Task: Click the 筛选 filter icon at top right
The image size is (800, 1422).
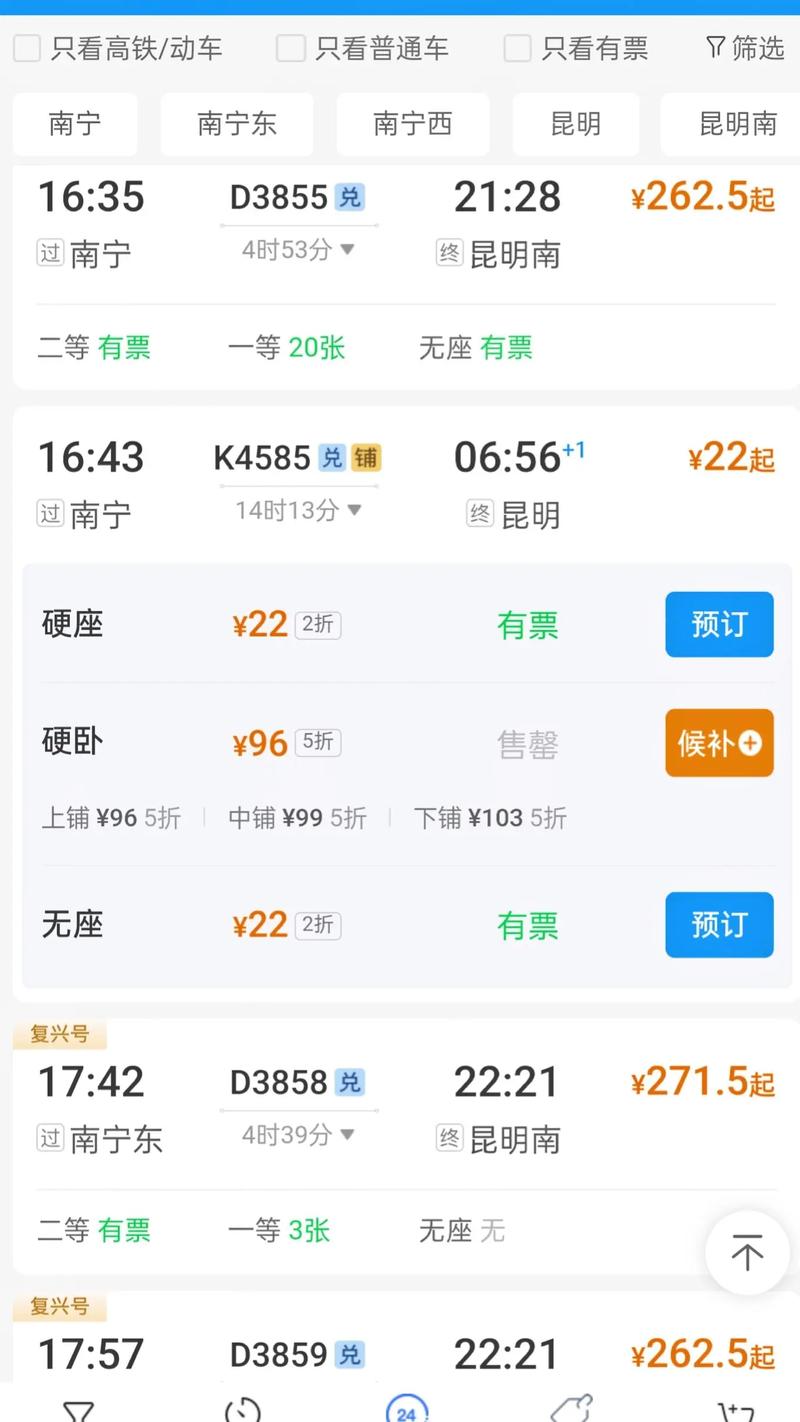Action: (x=742, y=47)
